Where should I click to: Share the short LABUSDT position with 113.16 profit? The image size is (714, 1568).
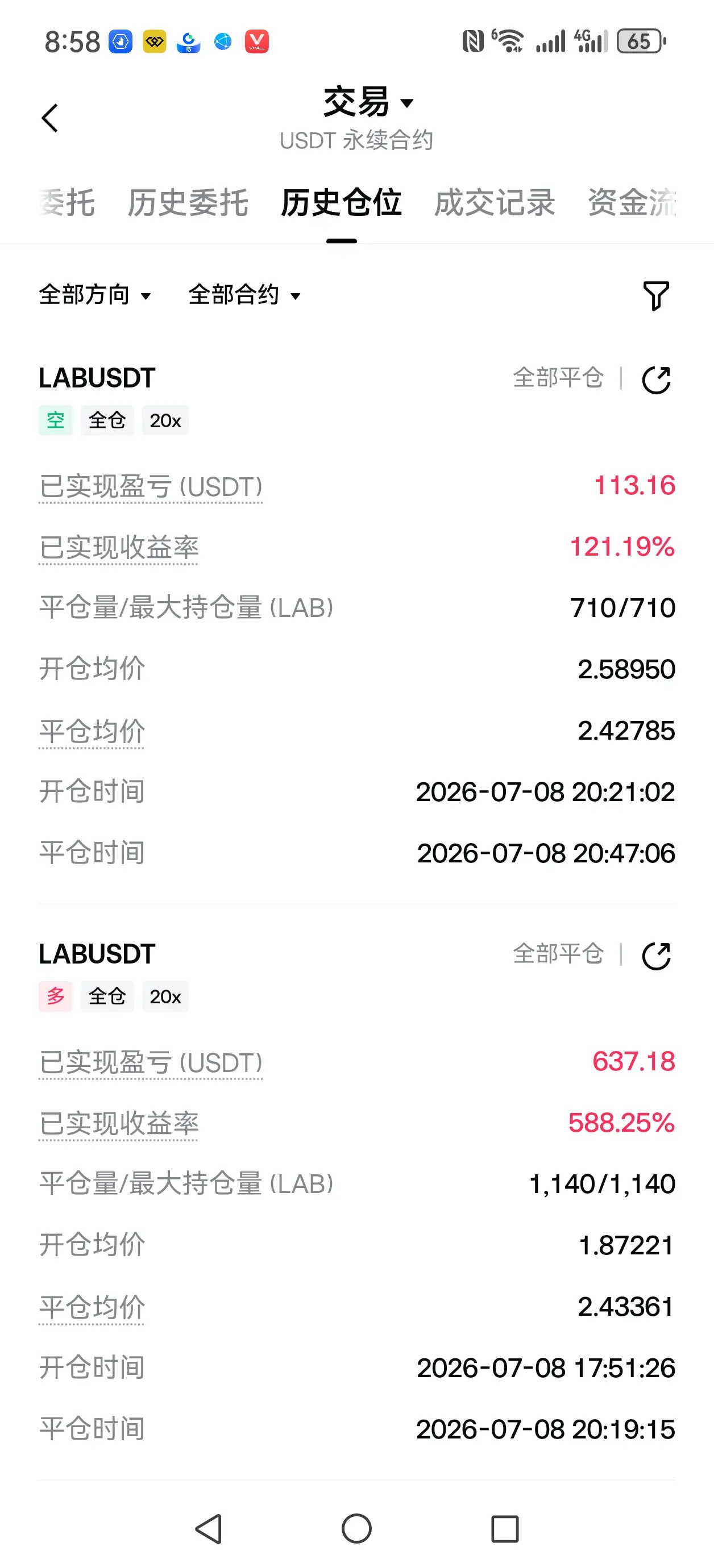(656, 380)
